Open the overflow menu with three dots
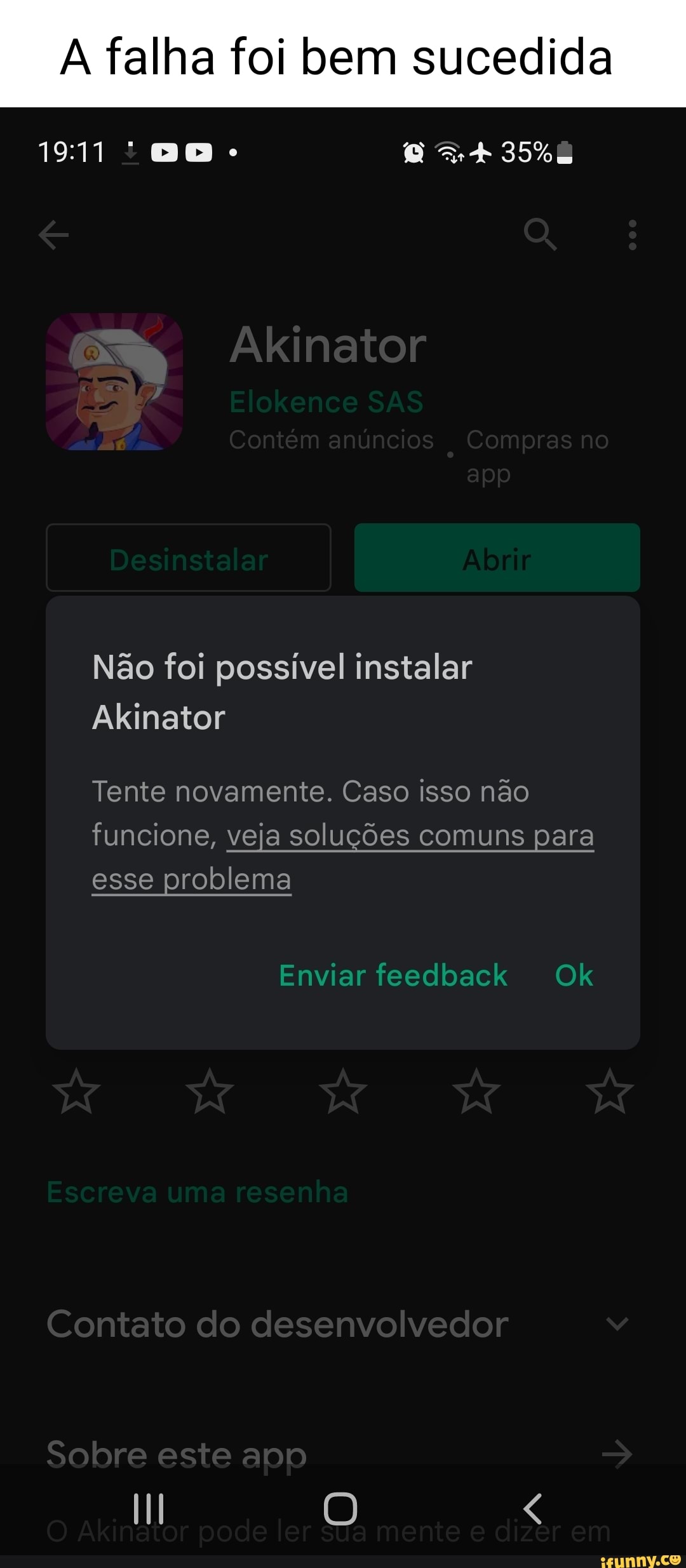Image resolution: width=686 pixels, height=1568 pixels. (x=633, y=235)
